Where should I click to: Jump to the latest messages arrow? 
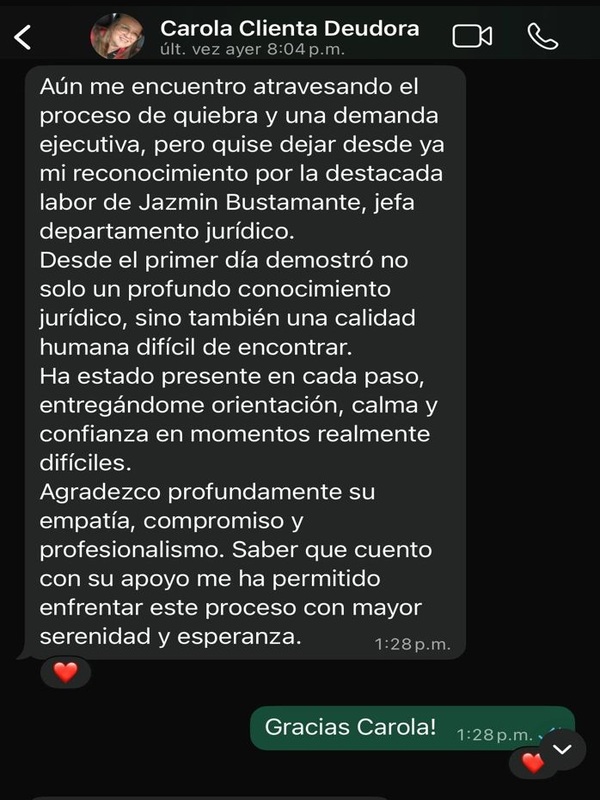pos(562,748)
